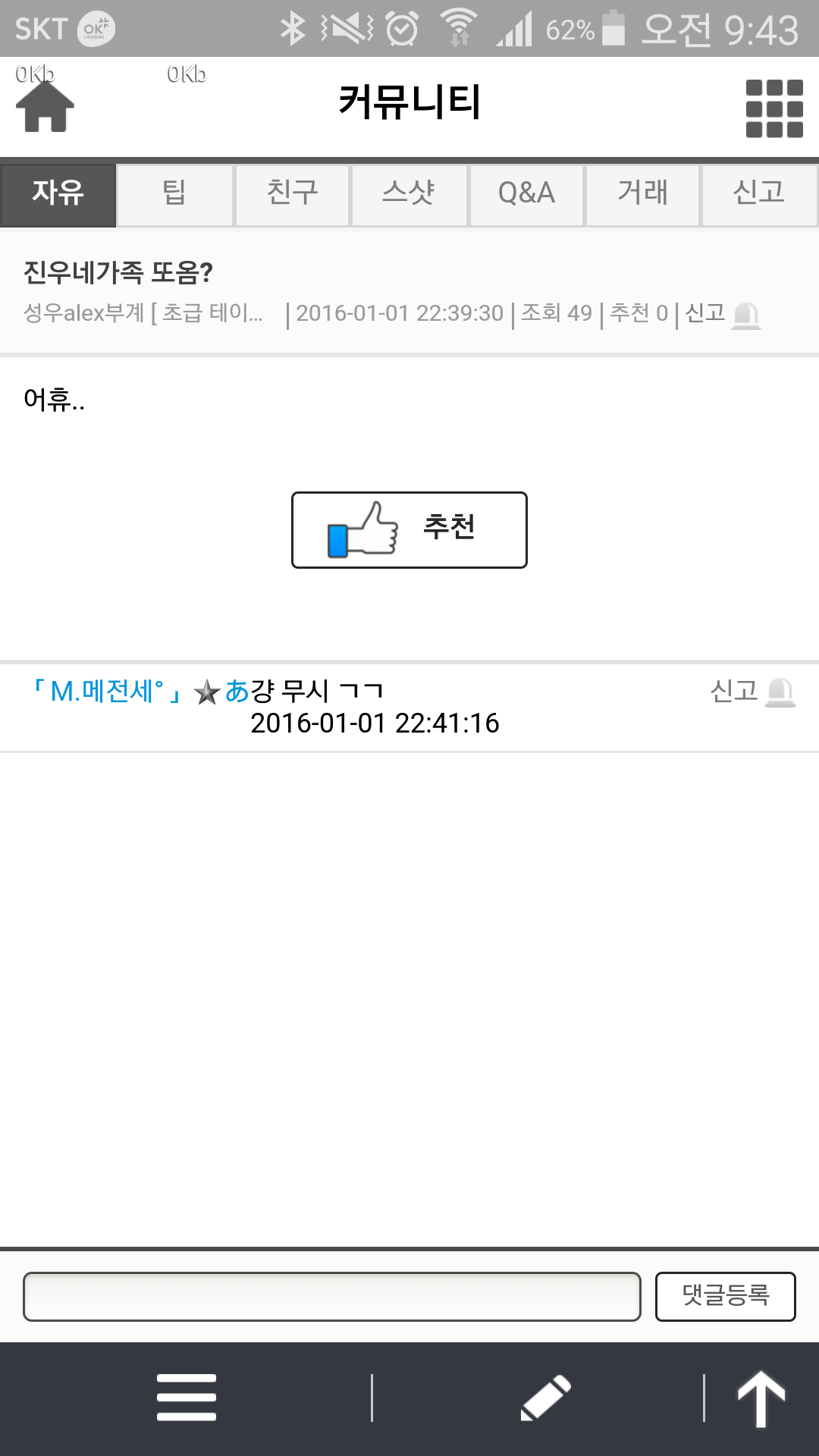Write a new post with pencil icon
819x1456 pixels.
point(545,1397)
